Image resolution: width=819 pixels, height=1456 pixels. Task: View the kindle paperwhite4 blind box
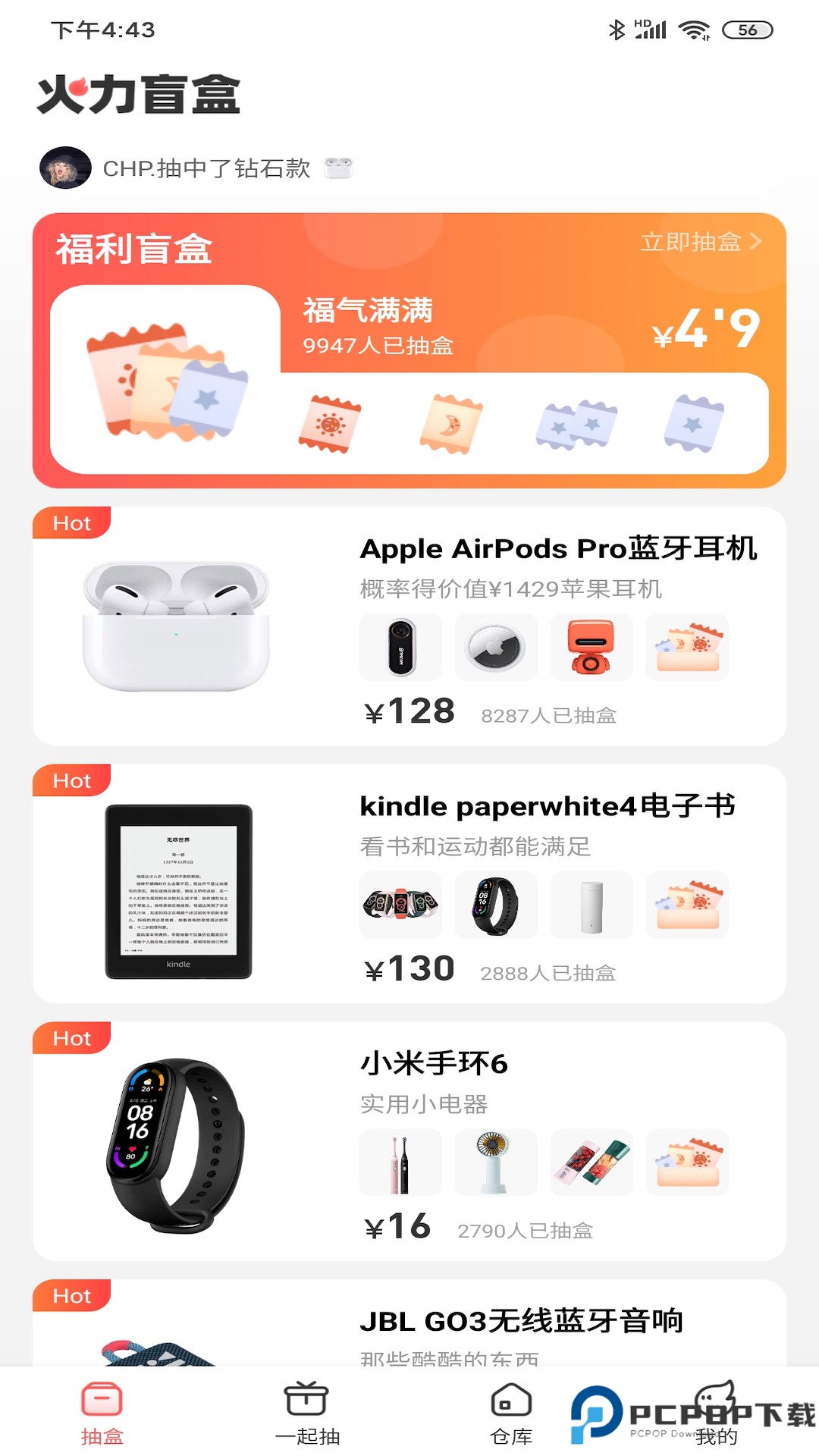409,884
